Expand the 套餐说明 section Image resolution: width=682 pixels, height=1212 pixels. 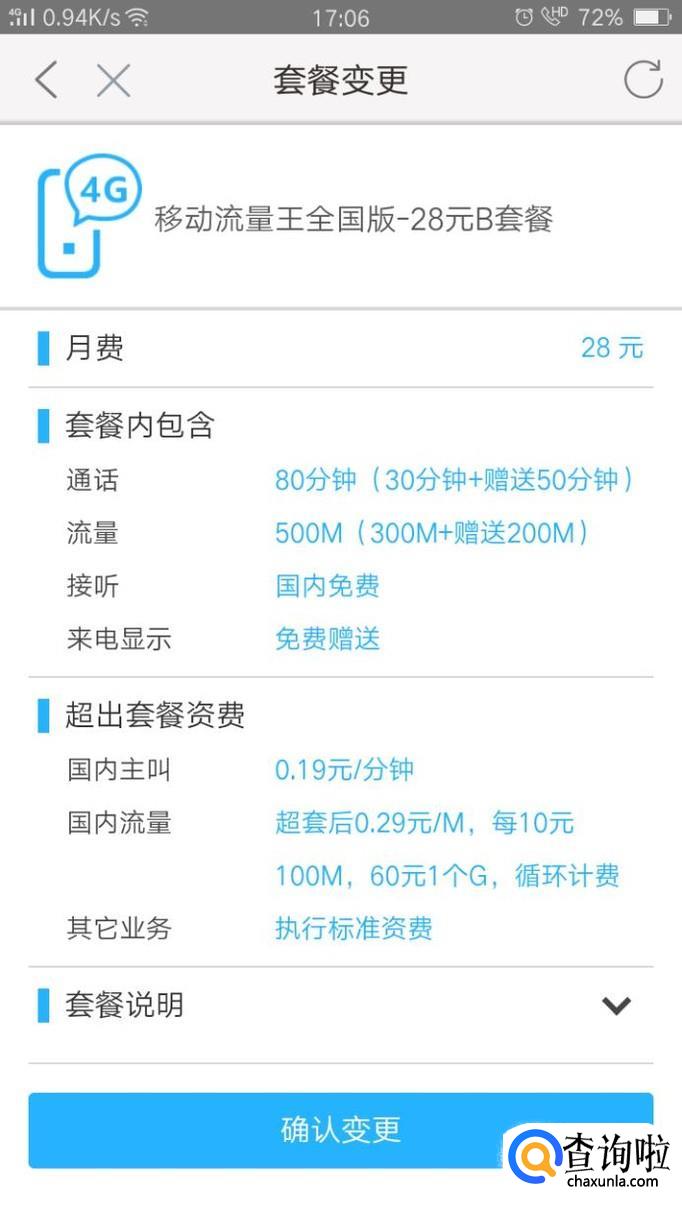[x=616, y=1006]
